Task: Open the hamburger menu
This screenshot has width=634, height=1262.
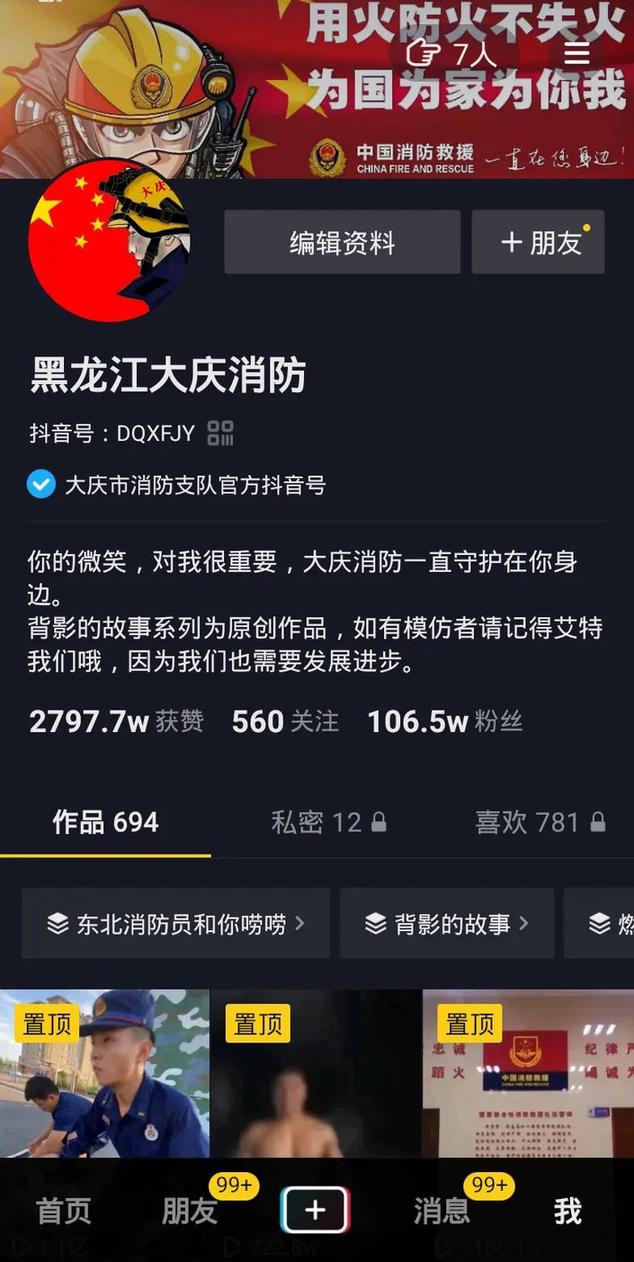Action: pos(577,52)
